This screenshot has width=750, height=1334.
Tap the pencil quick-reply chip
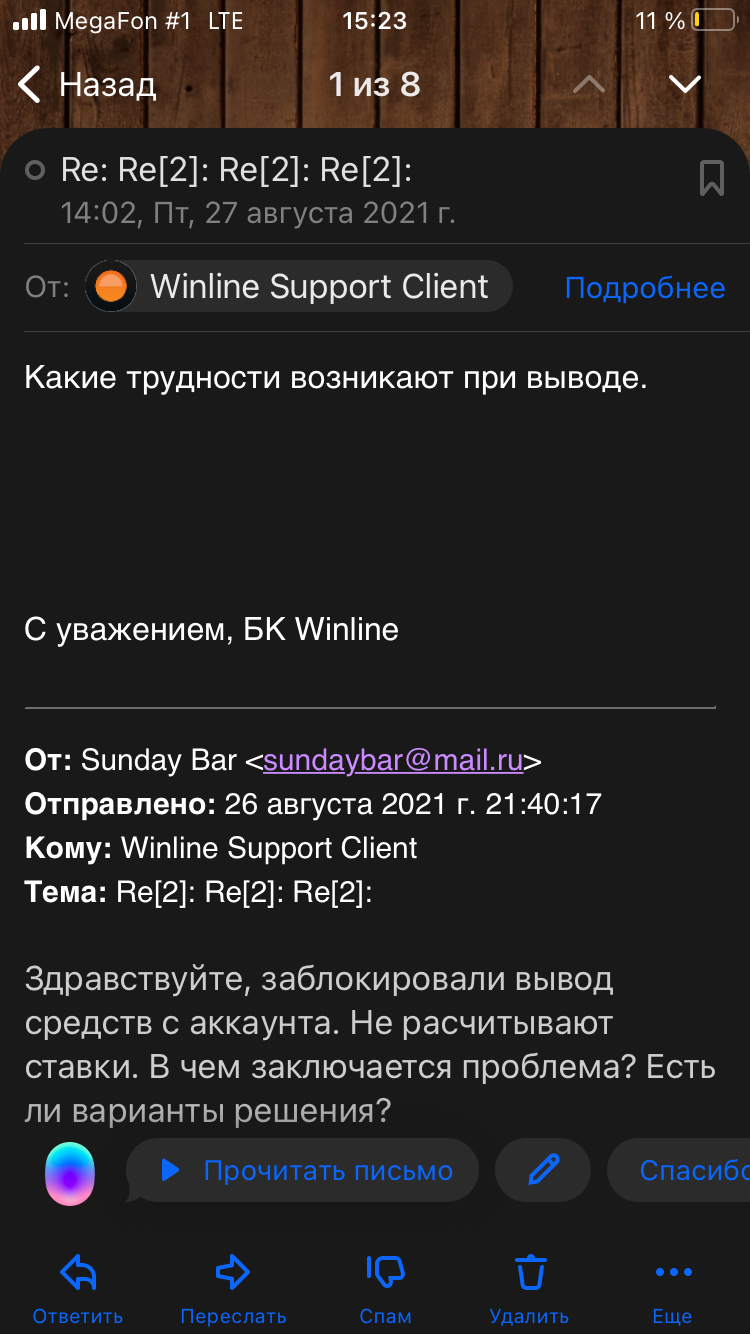point(543,1170)
